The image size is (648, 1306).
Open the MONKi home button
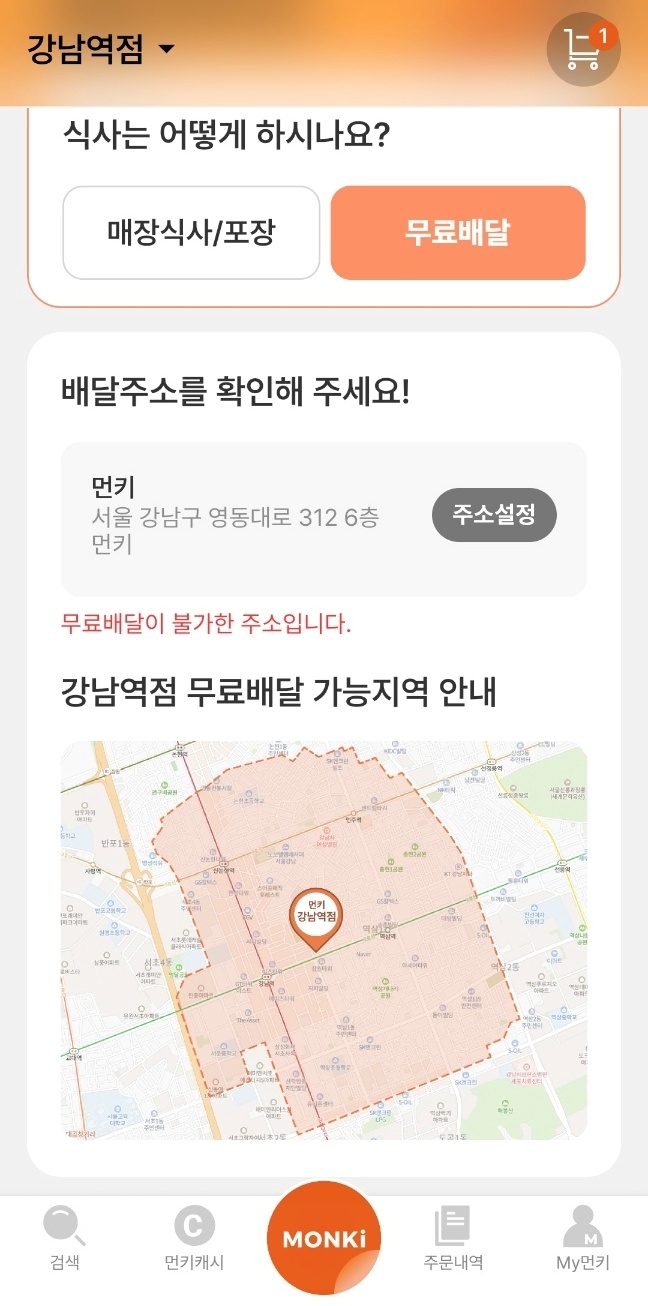tap(324, 1238)
